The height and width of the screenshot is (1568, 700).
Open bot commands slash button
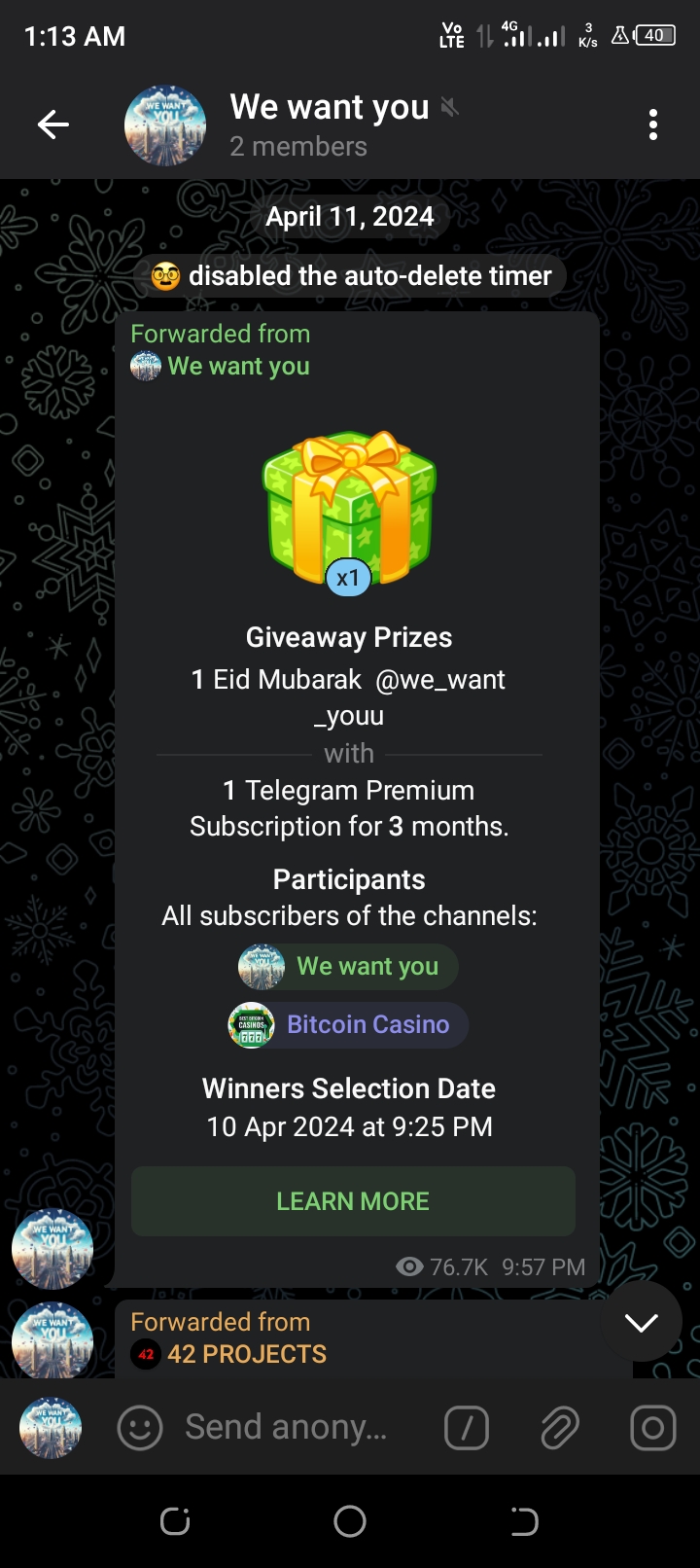467,1428
